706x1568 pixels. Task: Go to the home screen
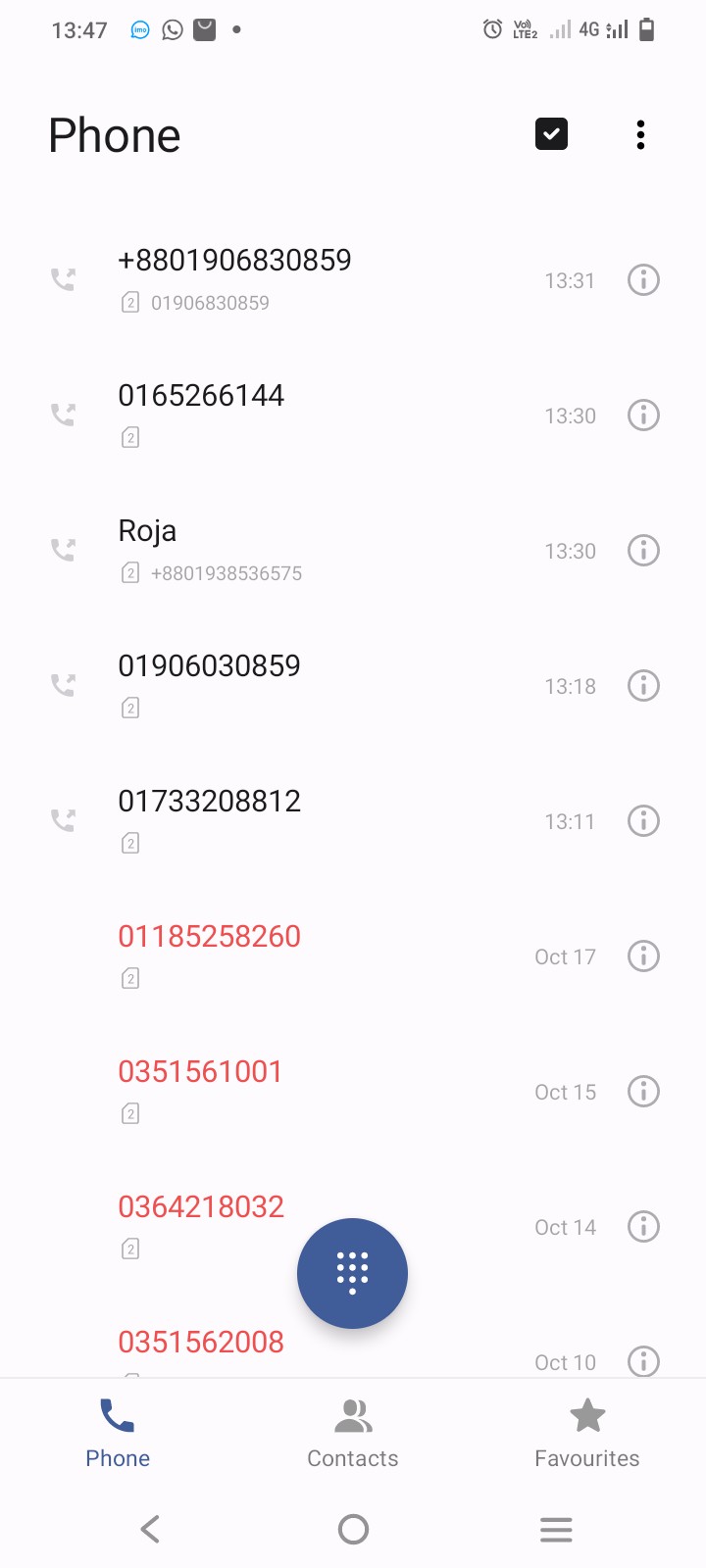click(x=353, y=1529)
